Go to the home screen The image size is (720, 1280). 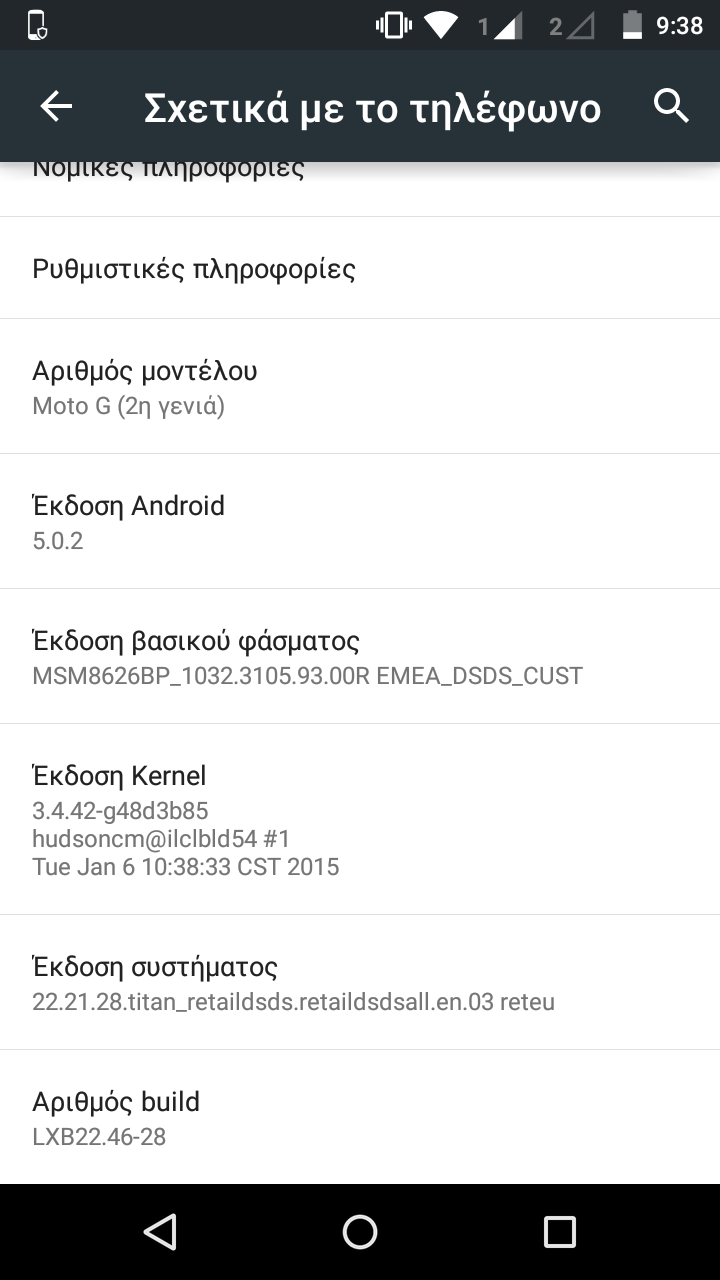tap(360, 1232)
